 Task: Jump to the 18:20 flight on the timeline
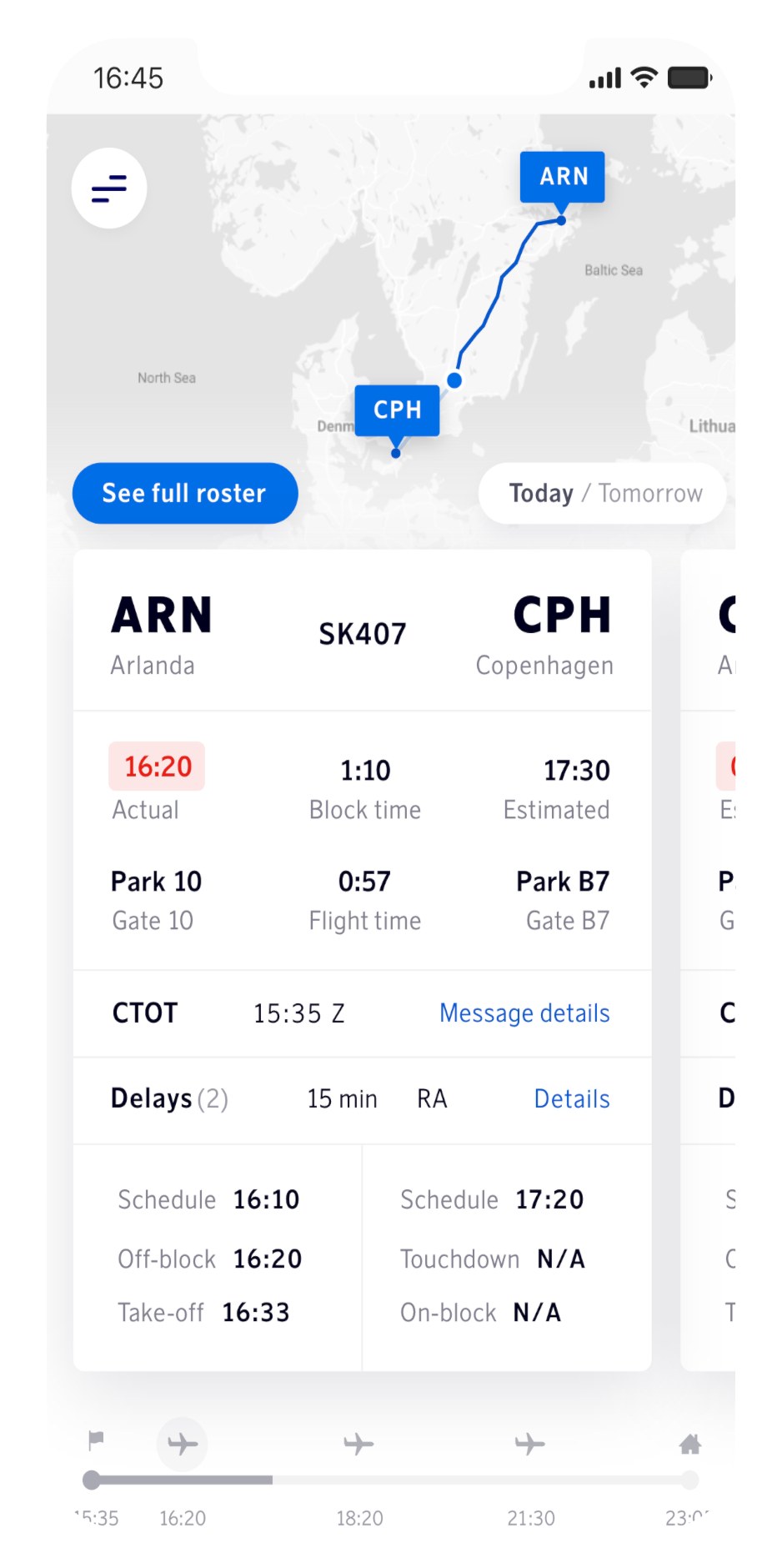pyautogui.click(x=359, y=1444)
